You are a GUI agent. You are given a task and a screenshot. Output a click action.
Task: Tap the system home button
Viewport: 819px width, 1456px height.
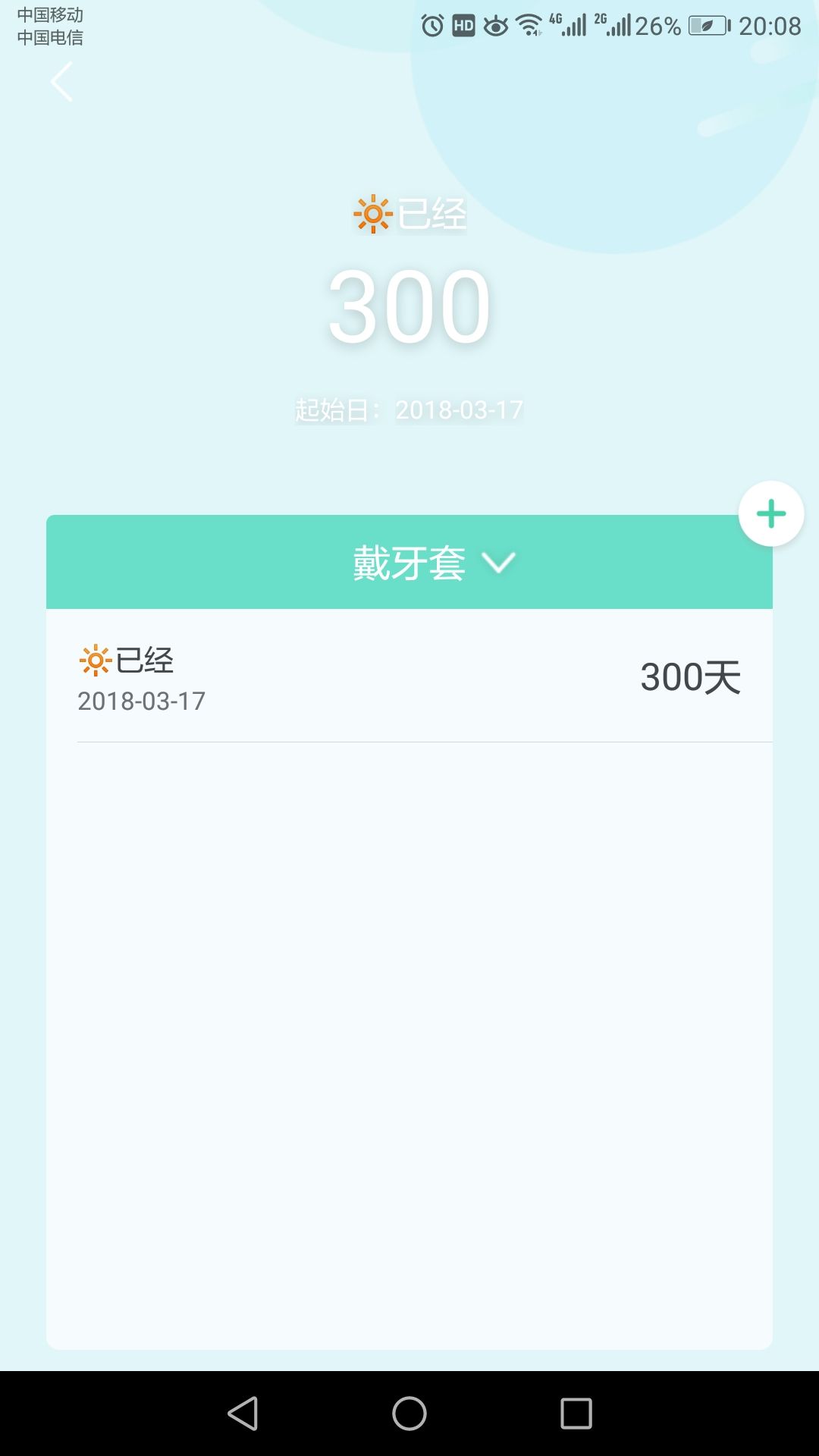(x=409, y=1414)
